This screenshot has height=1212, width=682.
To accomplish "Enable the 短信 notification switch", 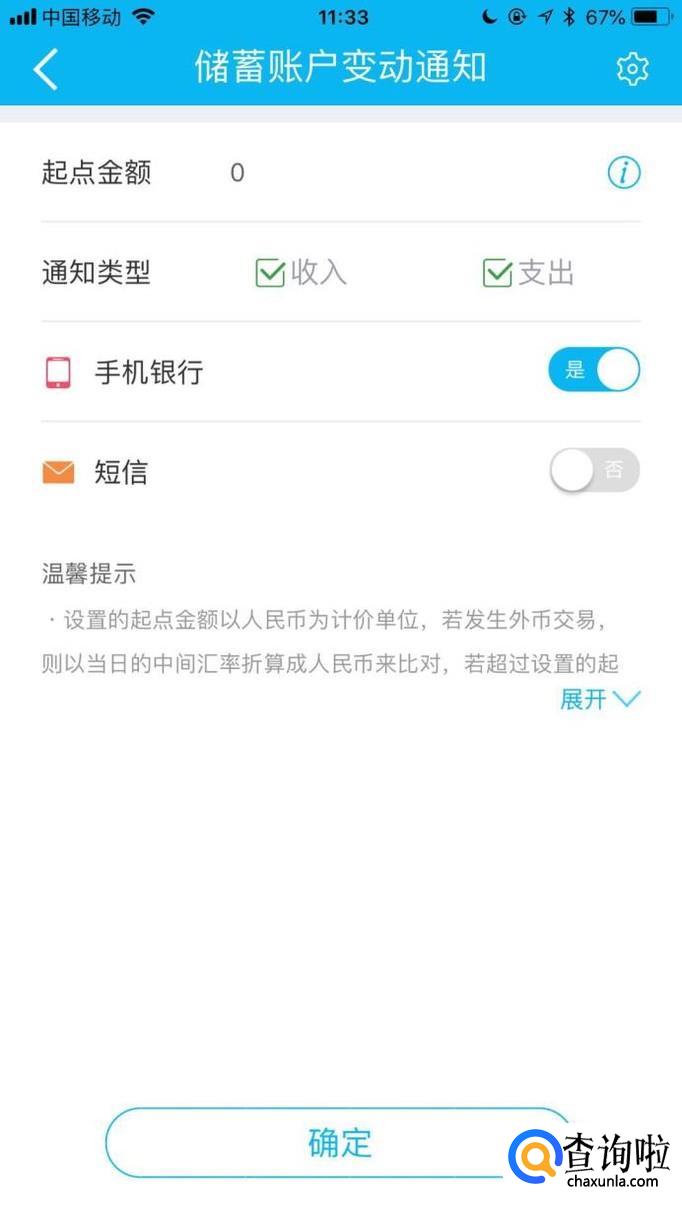I will [x=594, y=470].
